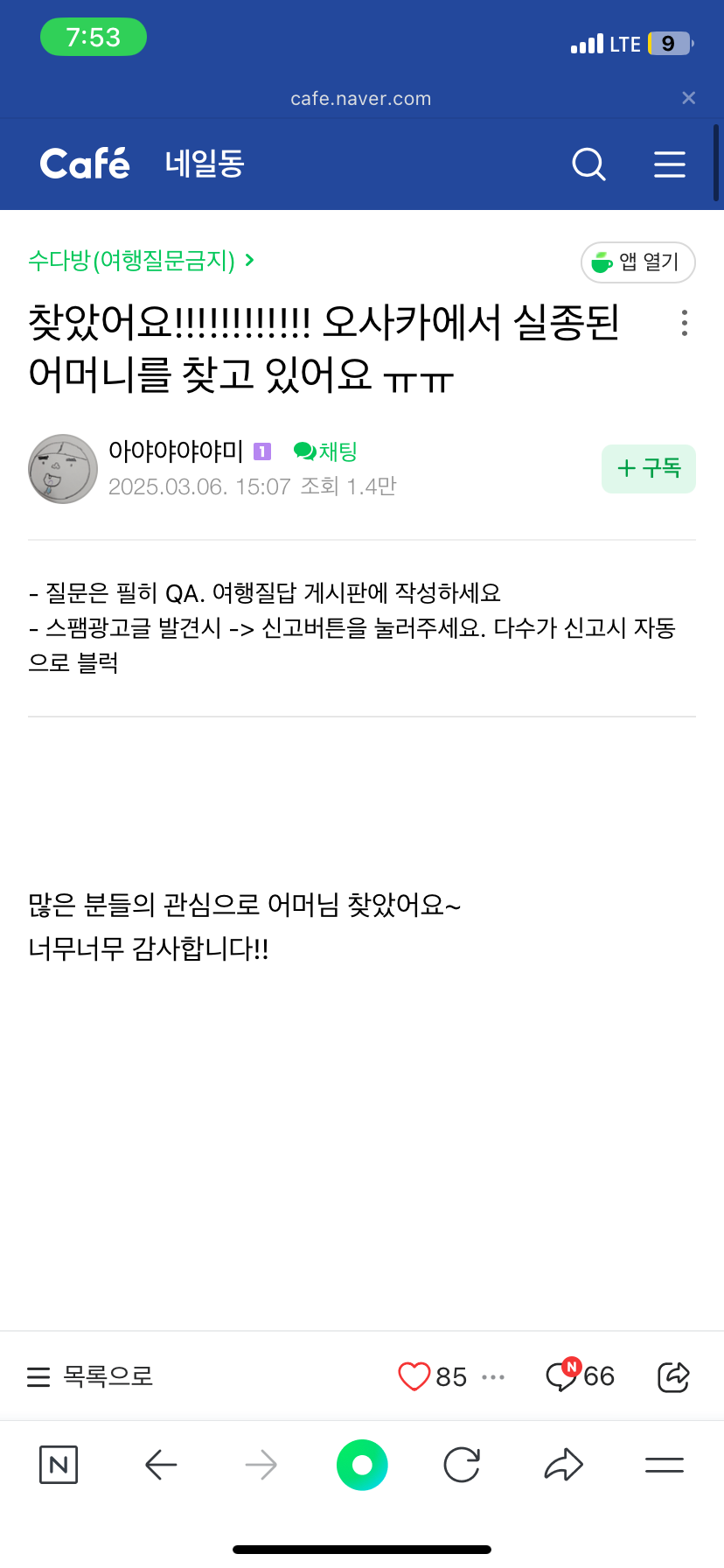The width and height of the screenshot is (724, 1568).
Task: Open the post's three-dot options menu
Action: 685,323
